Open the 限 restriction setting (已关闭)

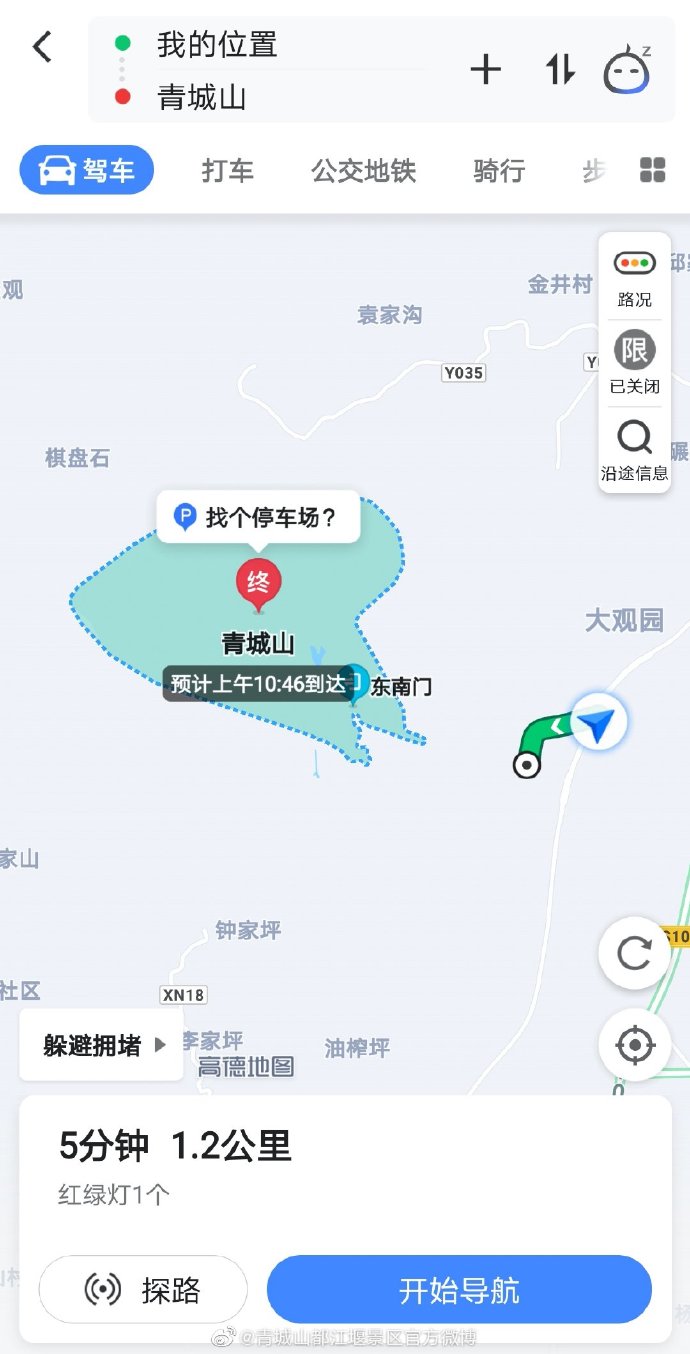(x=634, y=362)
